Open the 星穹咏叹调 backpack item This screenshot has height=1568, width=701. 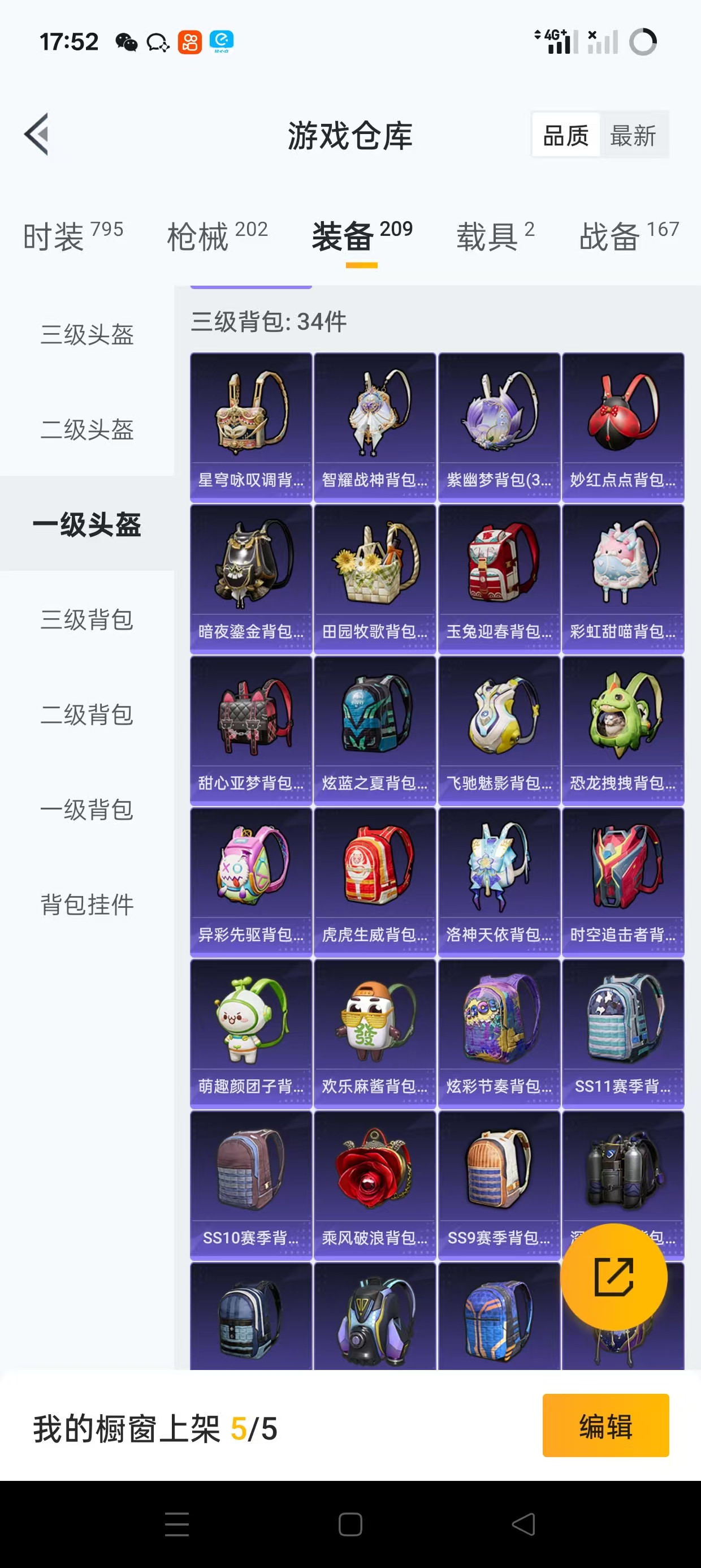coord(250,427)
